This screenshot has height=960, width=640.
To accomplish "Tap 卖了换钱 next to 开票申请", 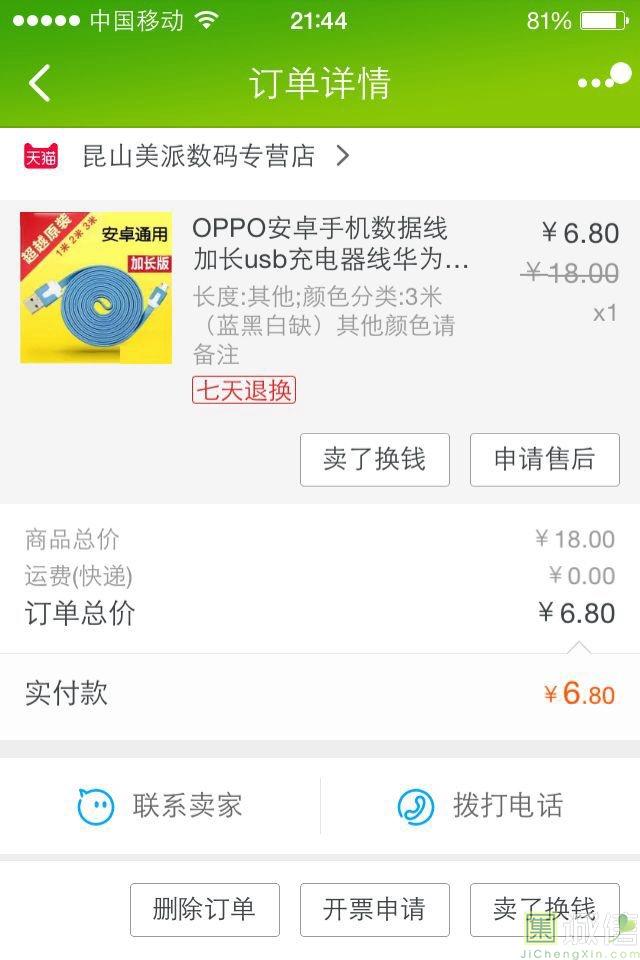I will (x=544, y=909).
